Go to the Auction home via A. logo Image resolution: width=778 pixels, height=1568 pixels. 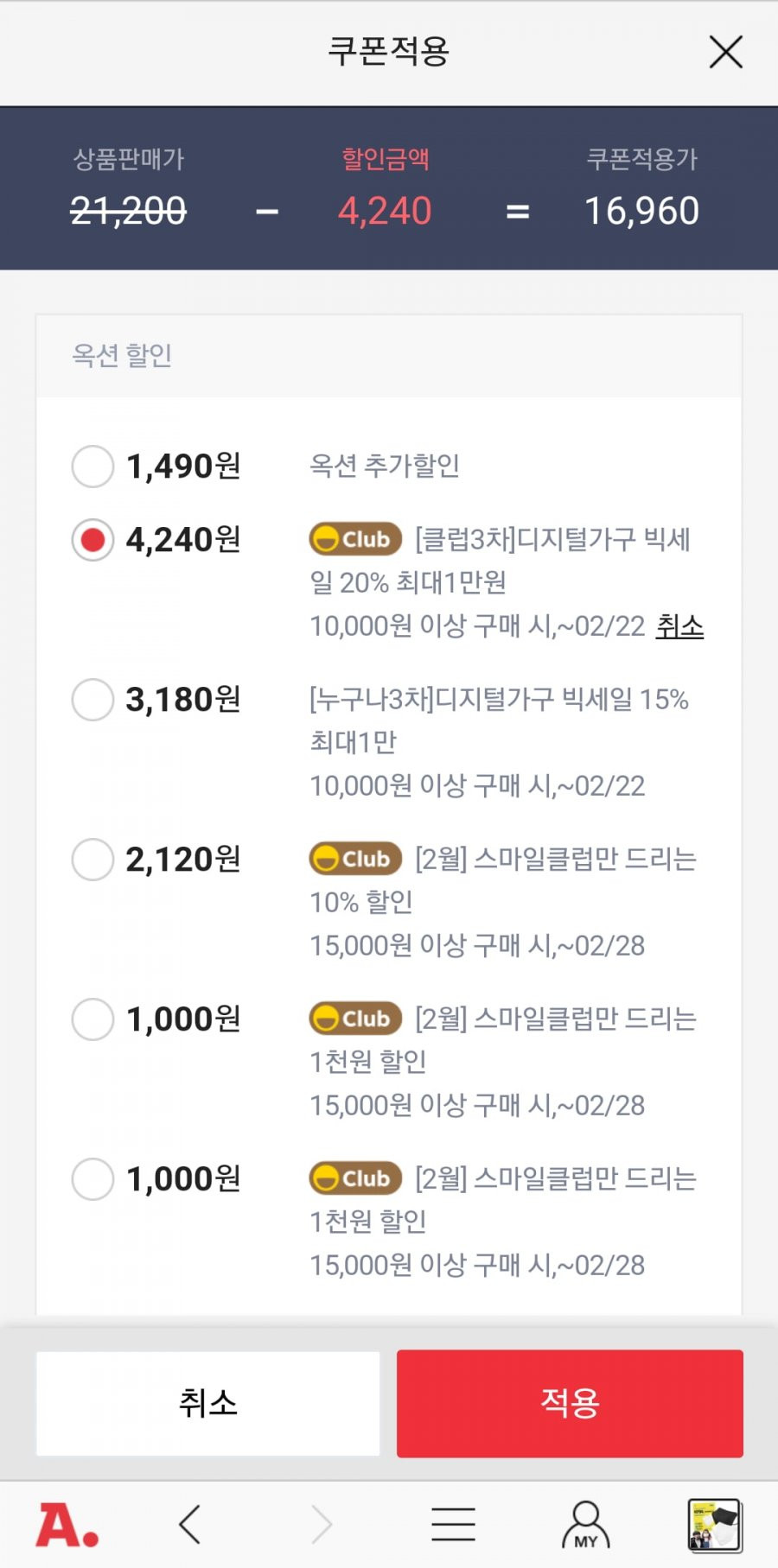[67, 1525]
